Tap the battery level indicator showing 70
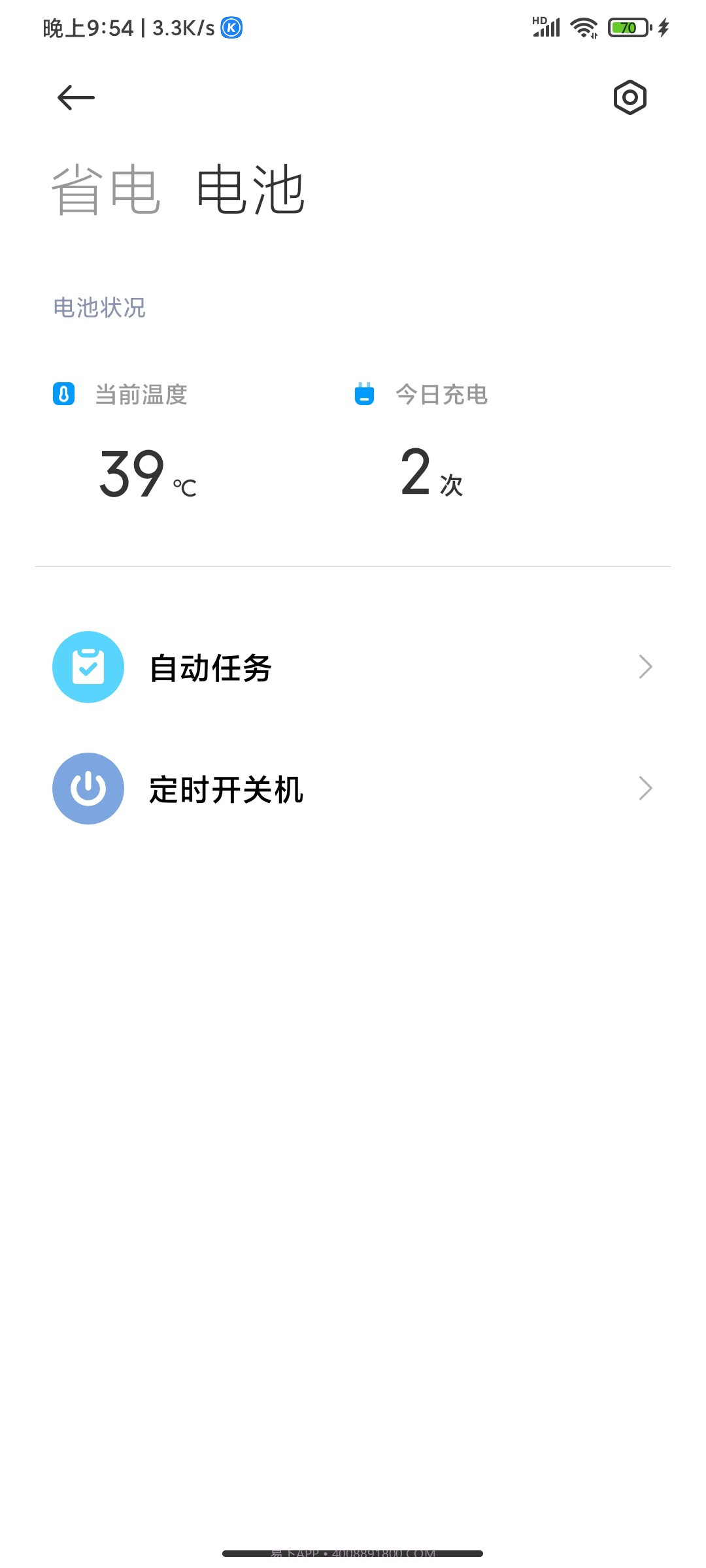The image size is (706, 1568). coord(624,27)
